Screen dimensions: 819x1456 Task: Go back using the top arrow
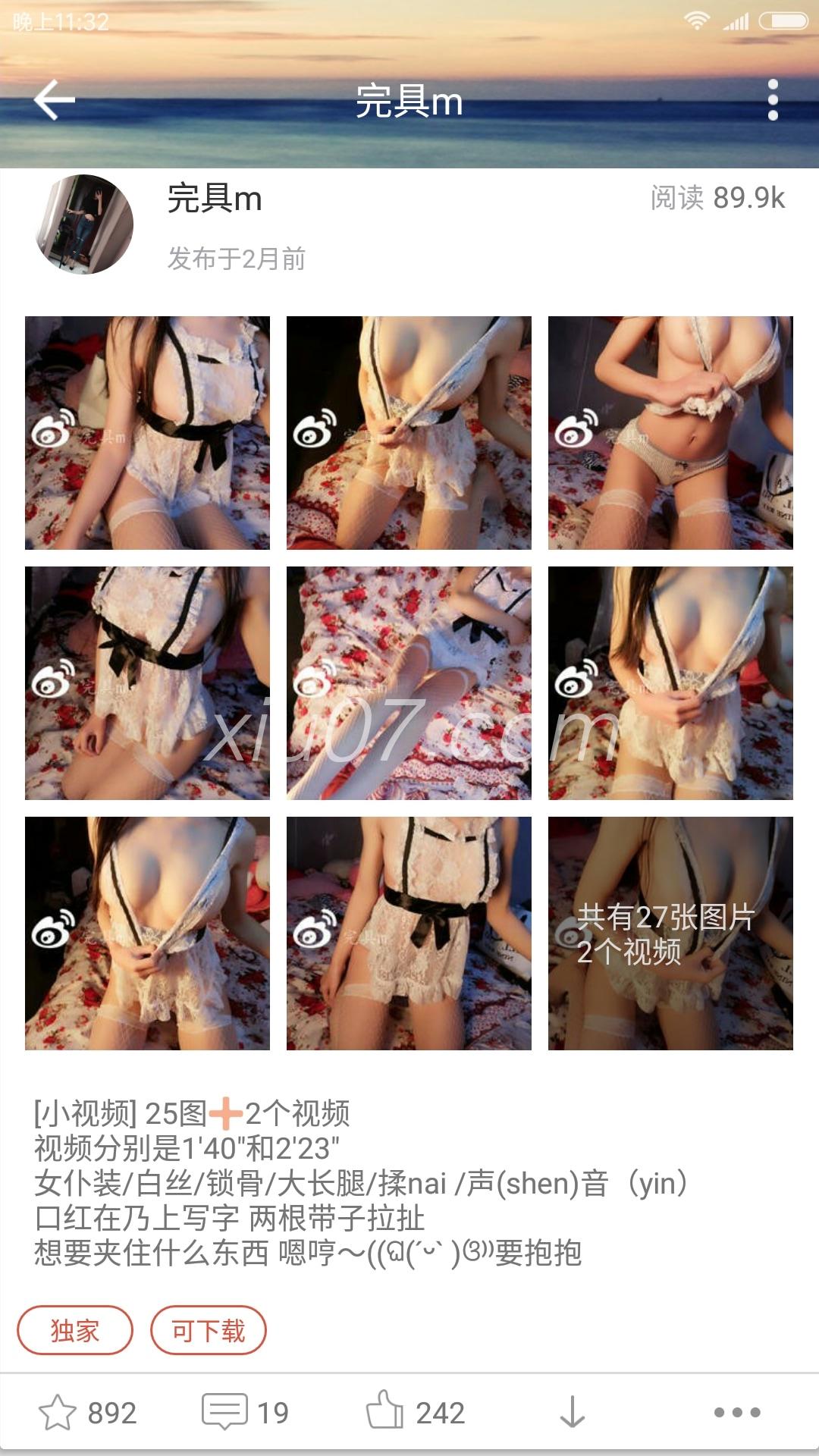point(55,100)
